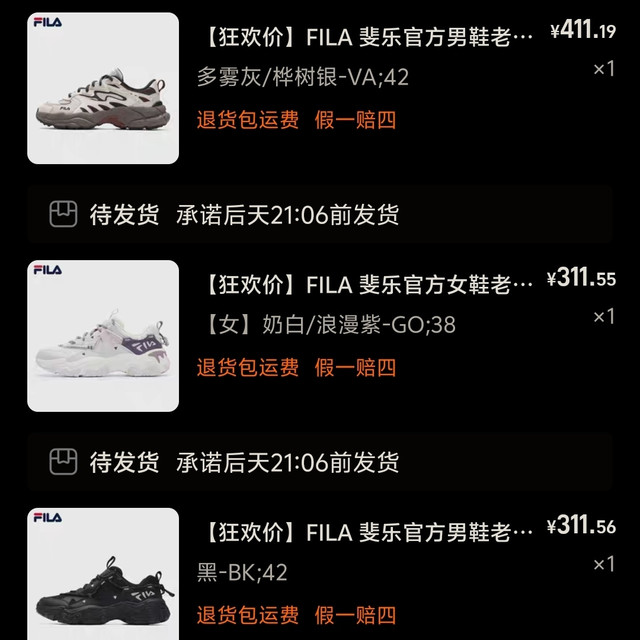Open the black FILA men's shoe image
Image resolution: width=640 pixels, height=640 pixels.
(103, 575)
